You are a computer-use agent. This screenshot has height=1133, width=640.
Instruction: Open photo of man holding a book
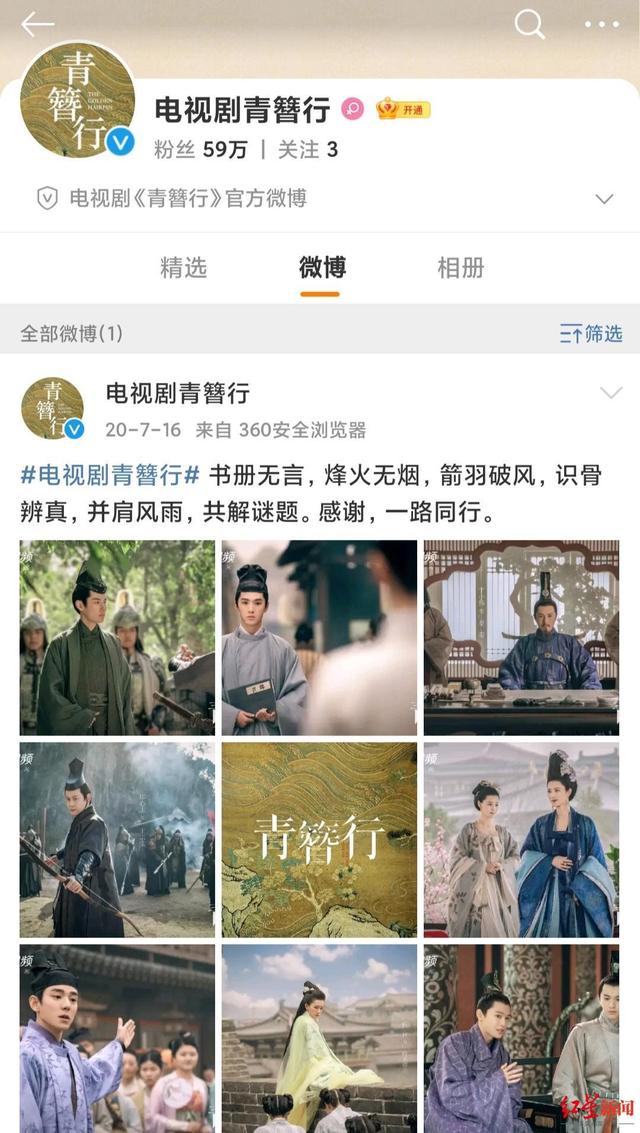[319, 638]
